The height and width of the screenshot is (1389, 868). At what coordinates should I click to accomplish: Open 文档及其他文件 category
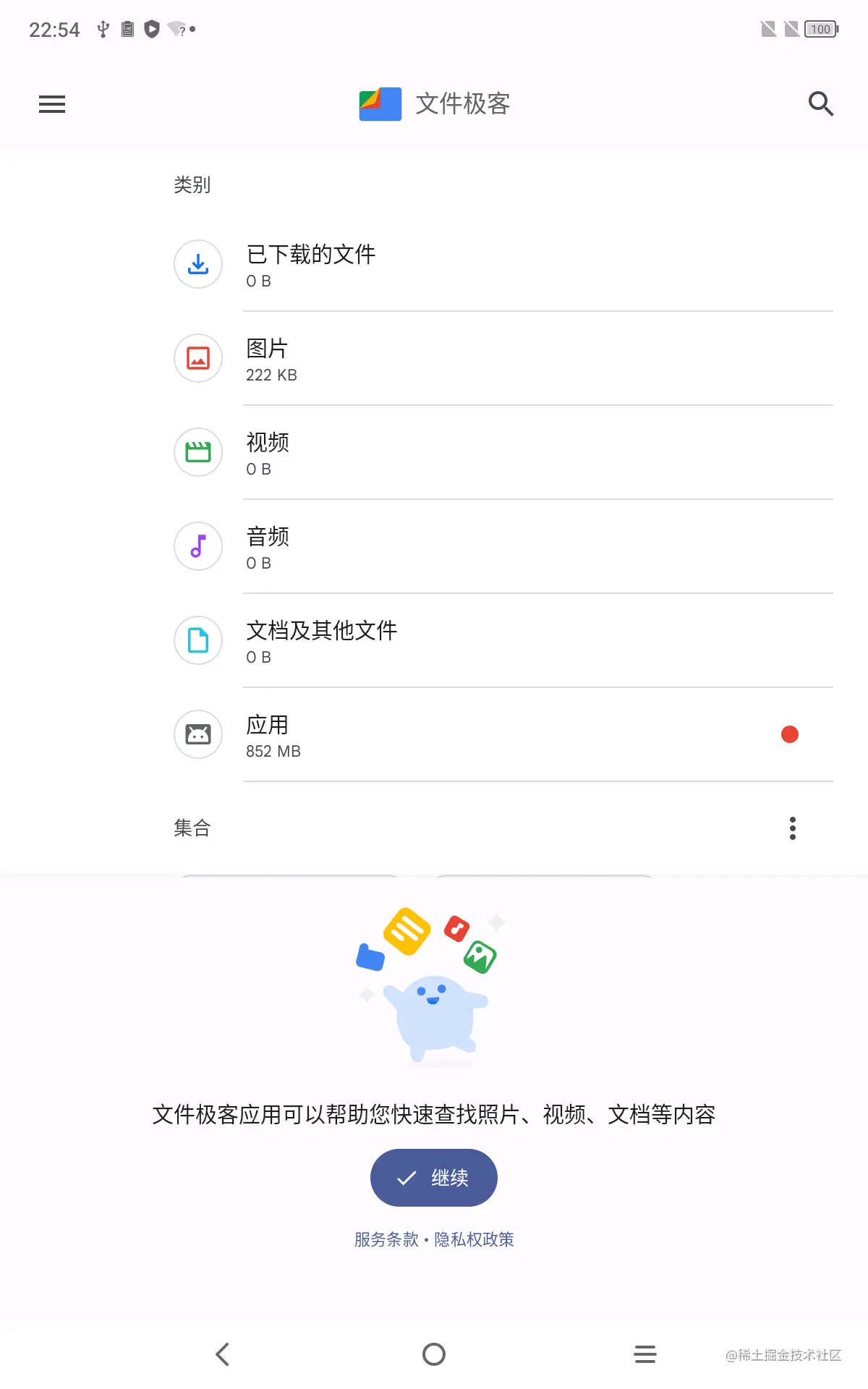(321, 640)
